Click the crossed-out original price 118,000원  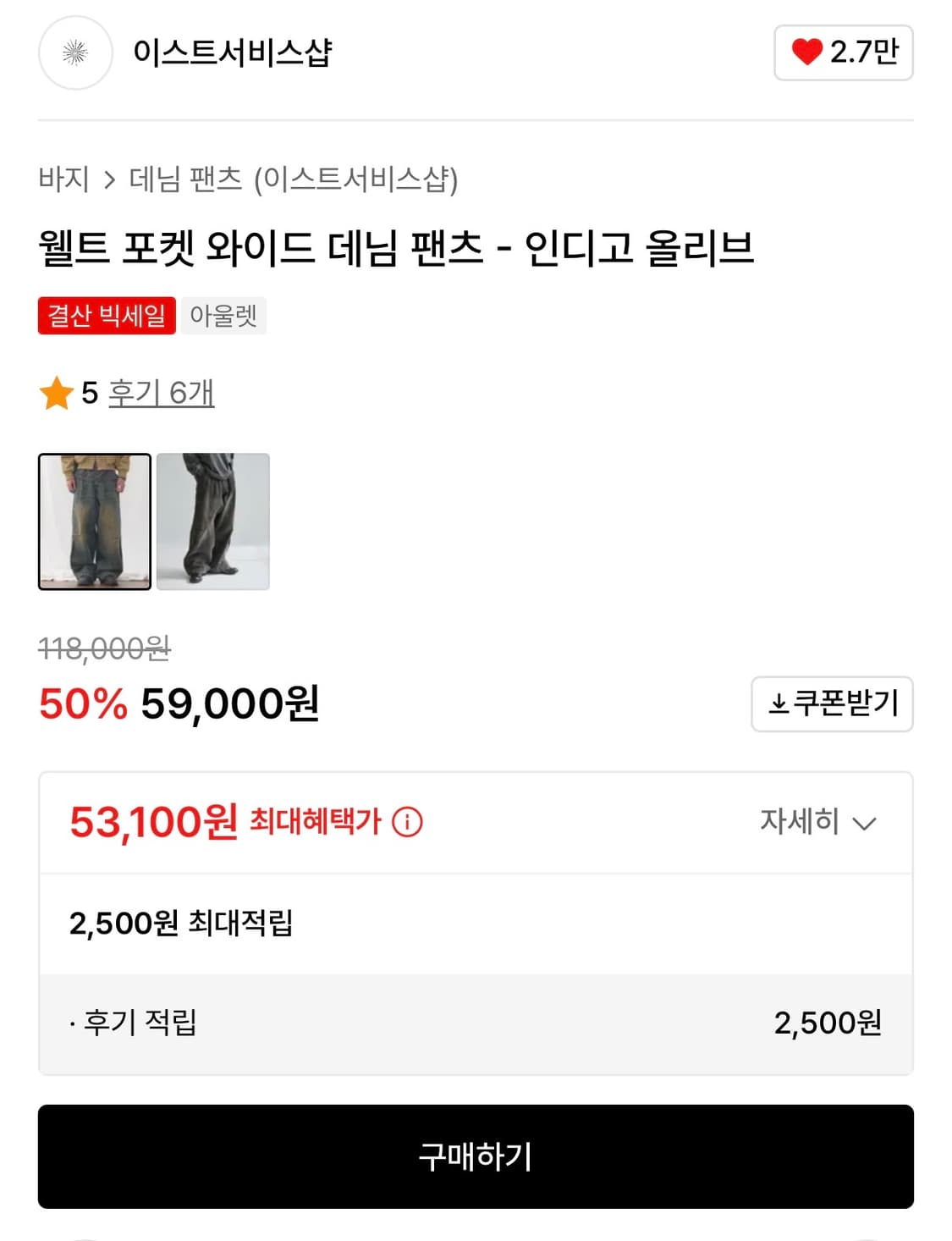pos(107,649)
